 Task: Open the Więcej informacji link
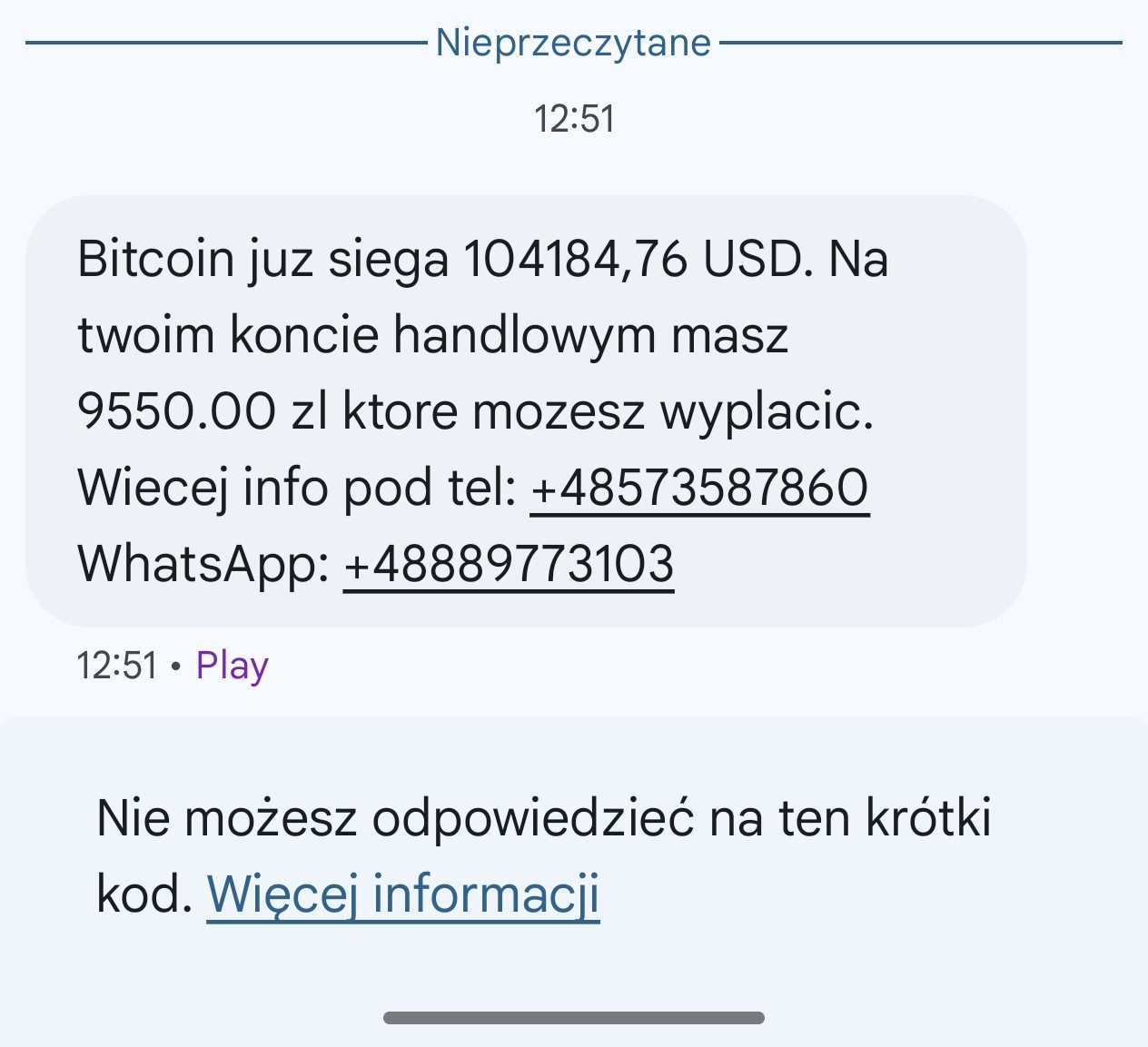point(403,894)
